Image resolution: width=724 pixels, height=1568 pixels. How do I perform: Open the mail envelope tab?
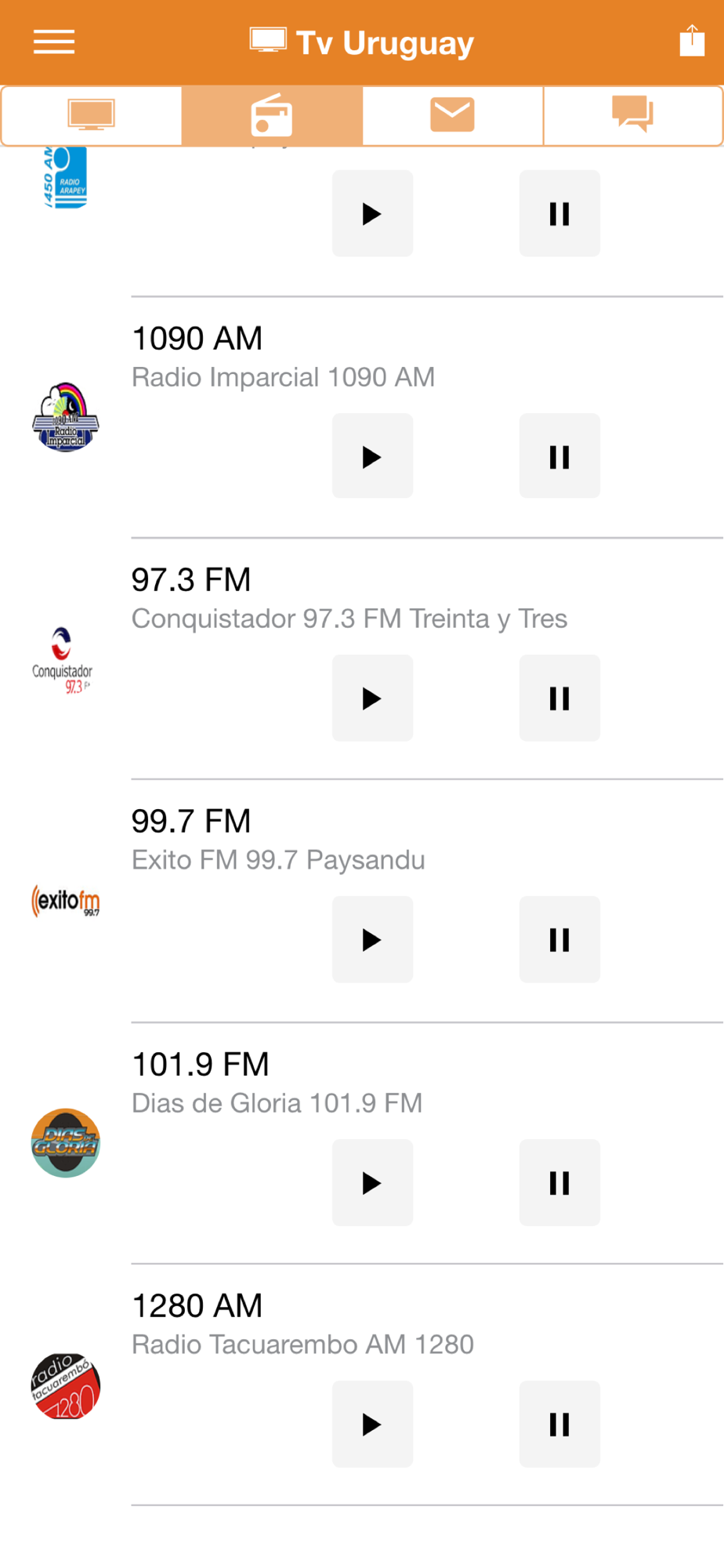[452, 116]
